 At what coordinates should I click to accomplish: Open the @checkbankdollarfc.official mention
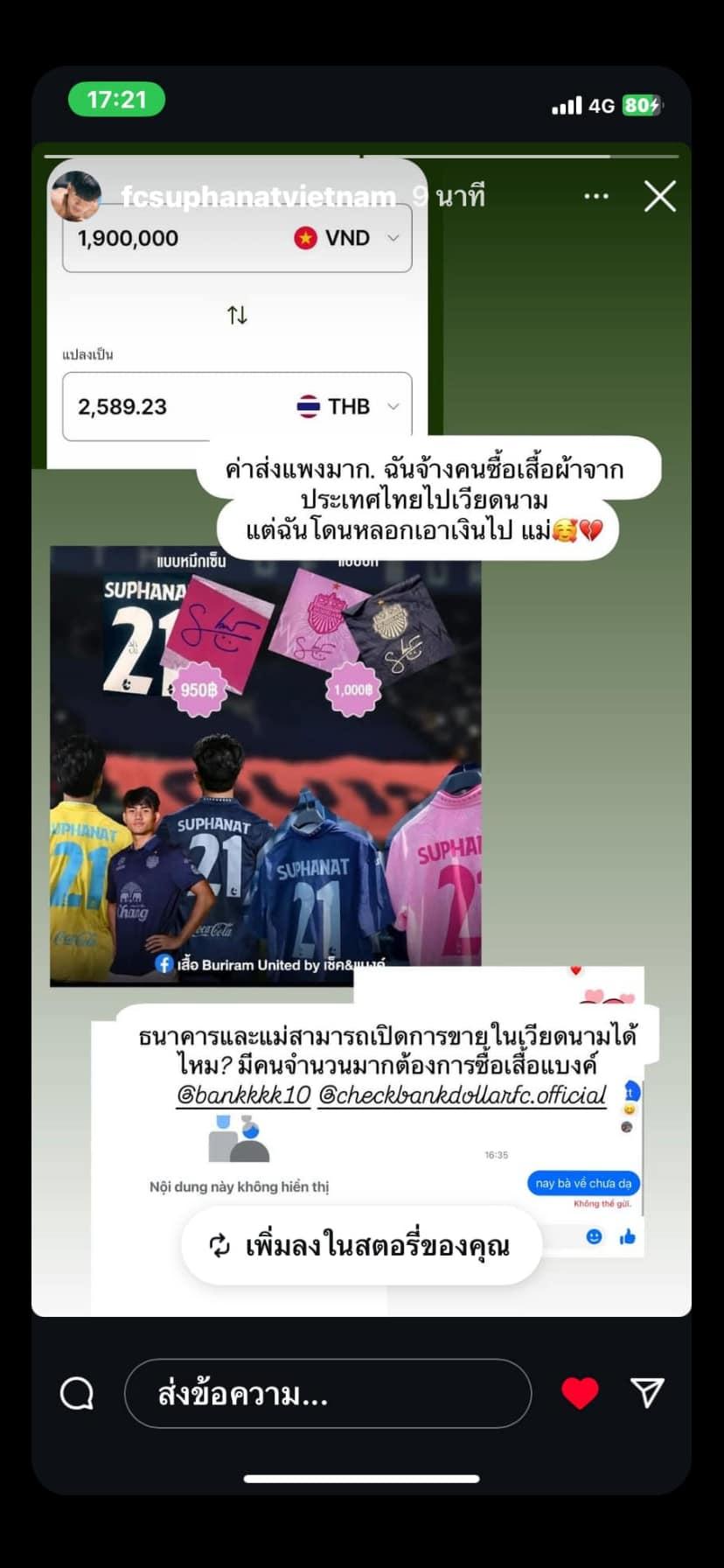tap(462, 1095)
